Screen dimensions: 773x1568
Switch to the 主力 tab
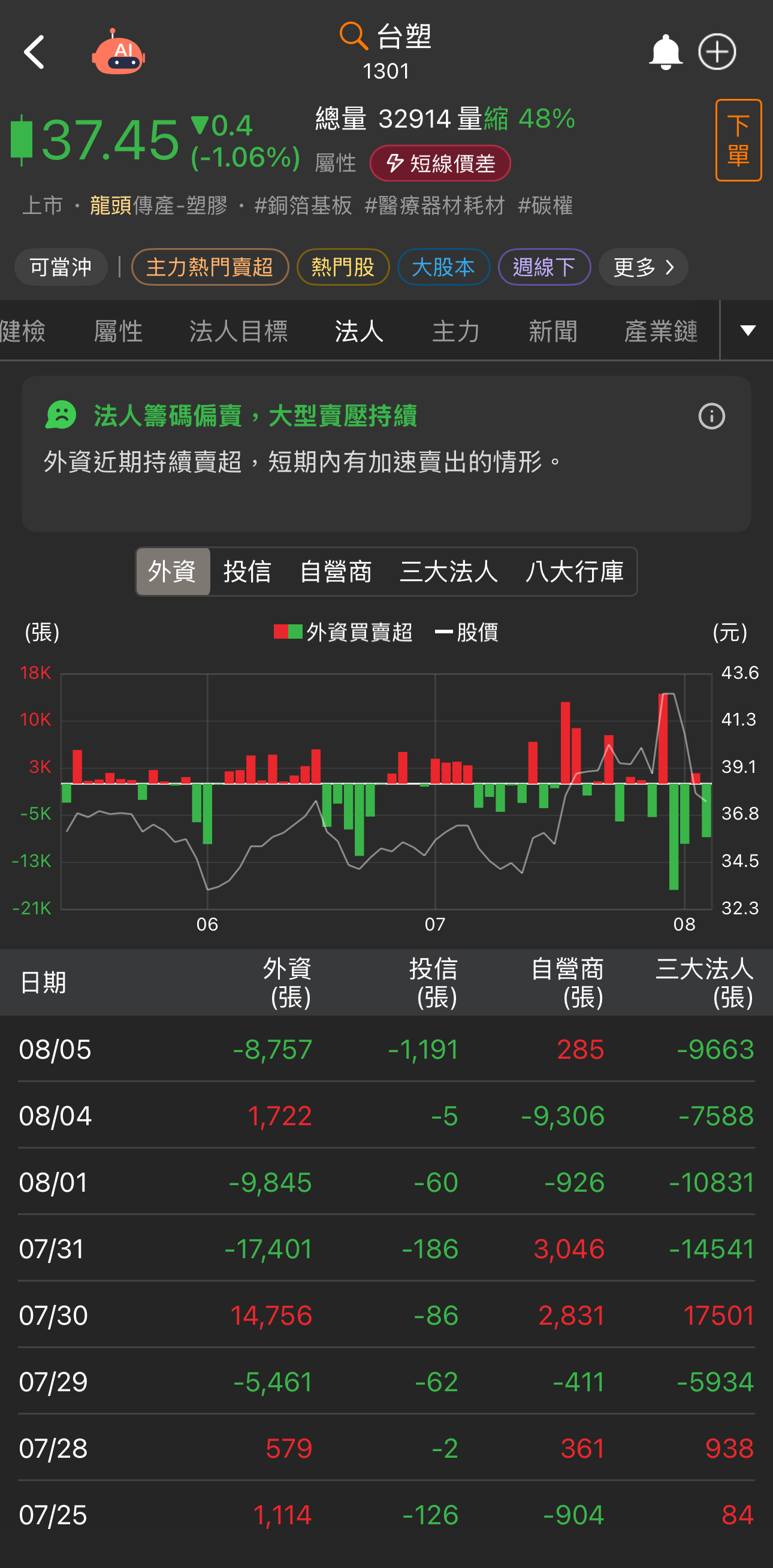pos(456,331)
